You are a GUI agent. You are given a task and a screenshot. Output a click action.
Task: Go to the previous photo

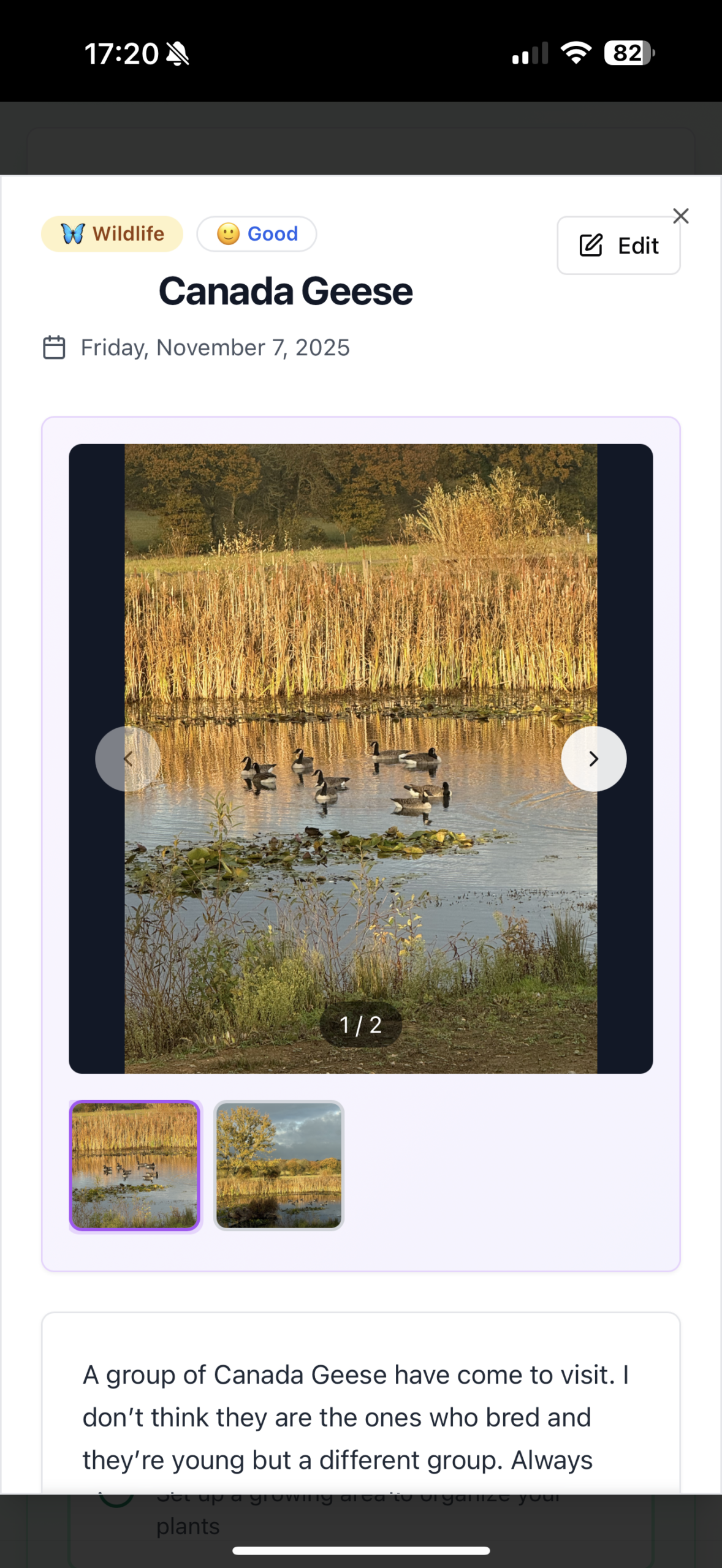128,759
